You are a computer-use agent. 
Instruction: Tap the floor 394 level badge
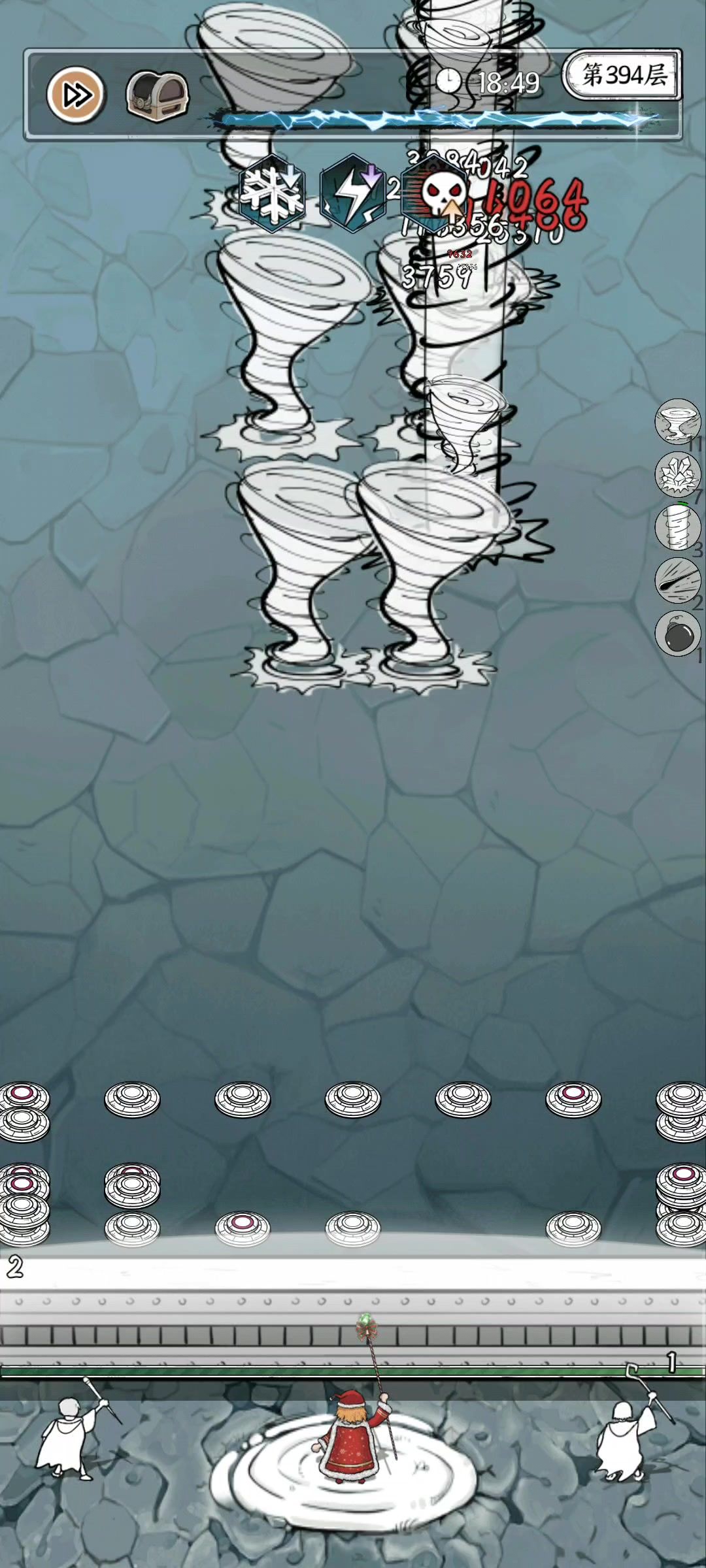pyautogui.click(x=624, y=75)
